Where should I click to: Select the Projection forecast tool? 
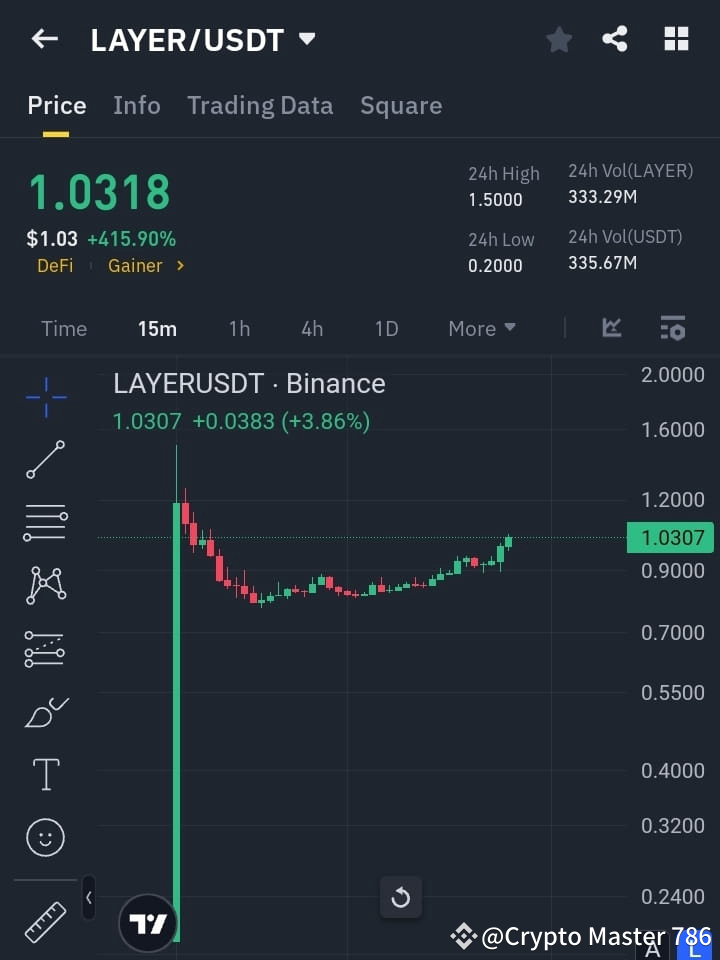(x=45, y=648)
